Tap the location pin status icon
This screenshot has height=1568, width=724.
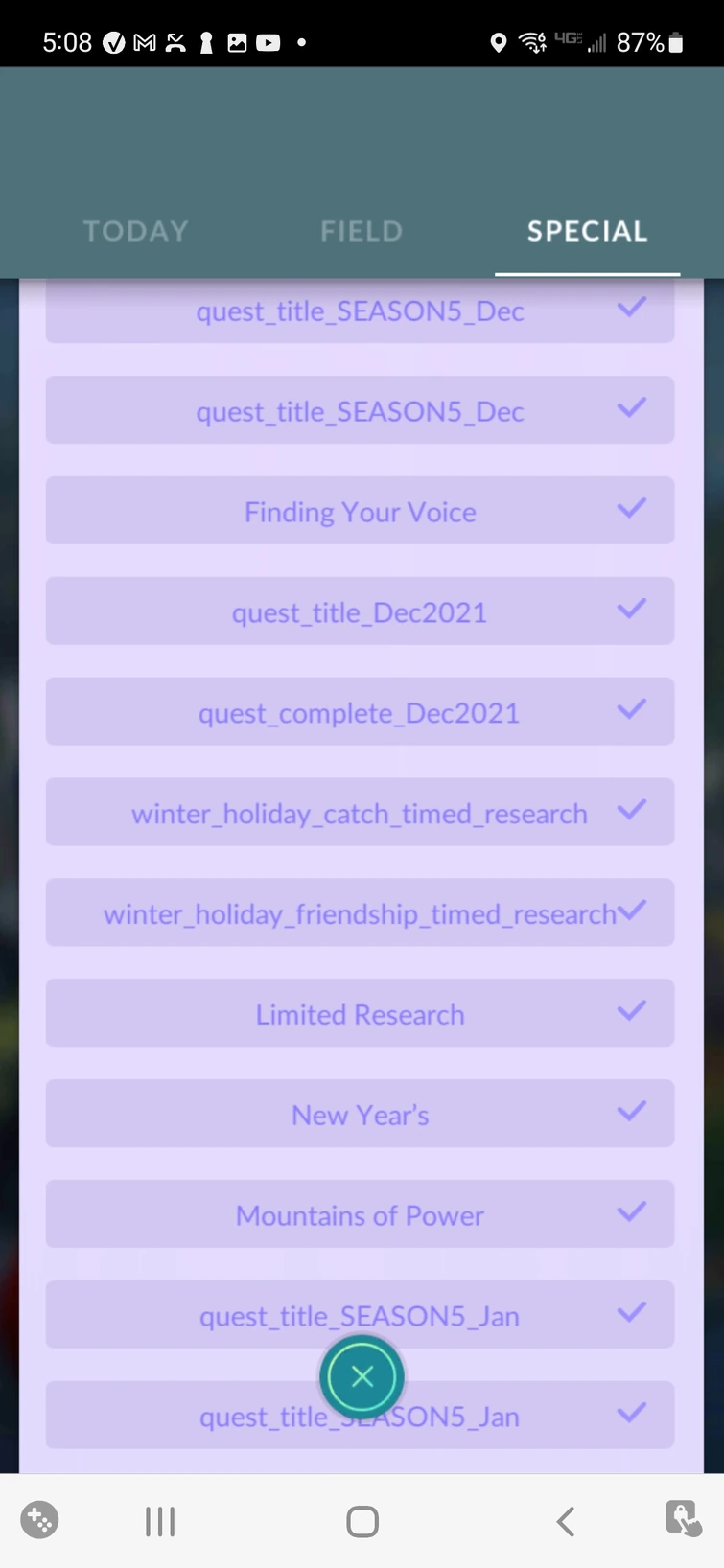pyautogui.click(x=499, y=43)
